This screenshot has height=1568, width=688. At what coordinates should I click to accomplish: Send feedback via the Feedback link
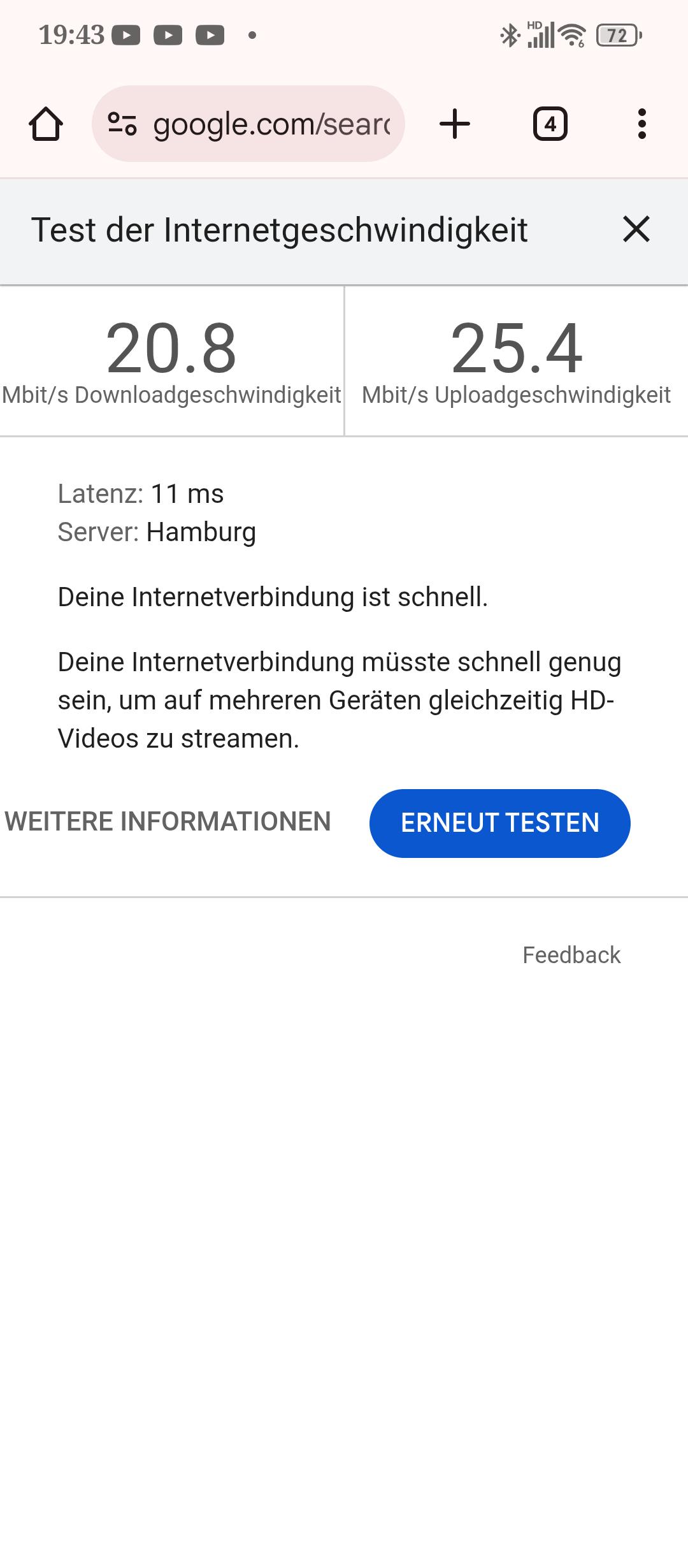click(571, 955)
